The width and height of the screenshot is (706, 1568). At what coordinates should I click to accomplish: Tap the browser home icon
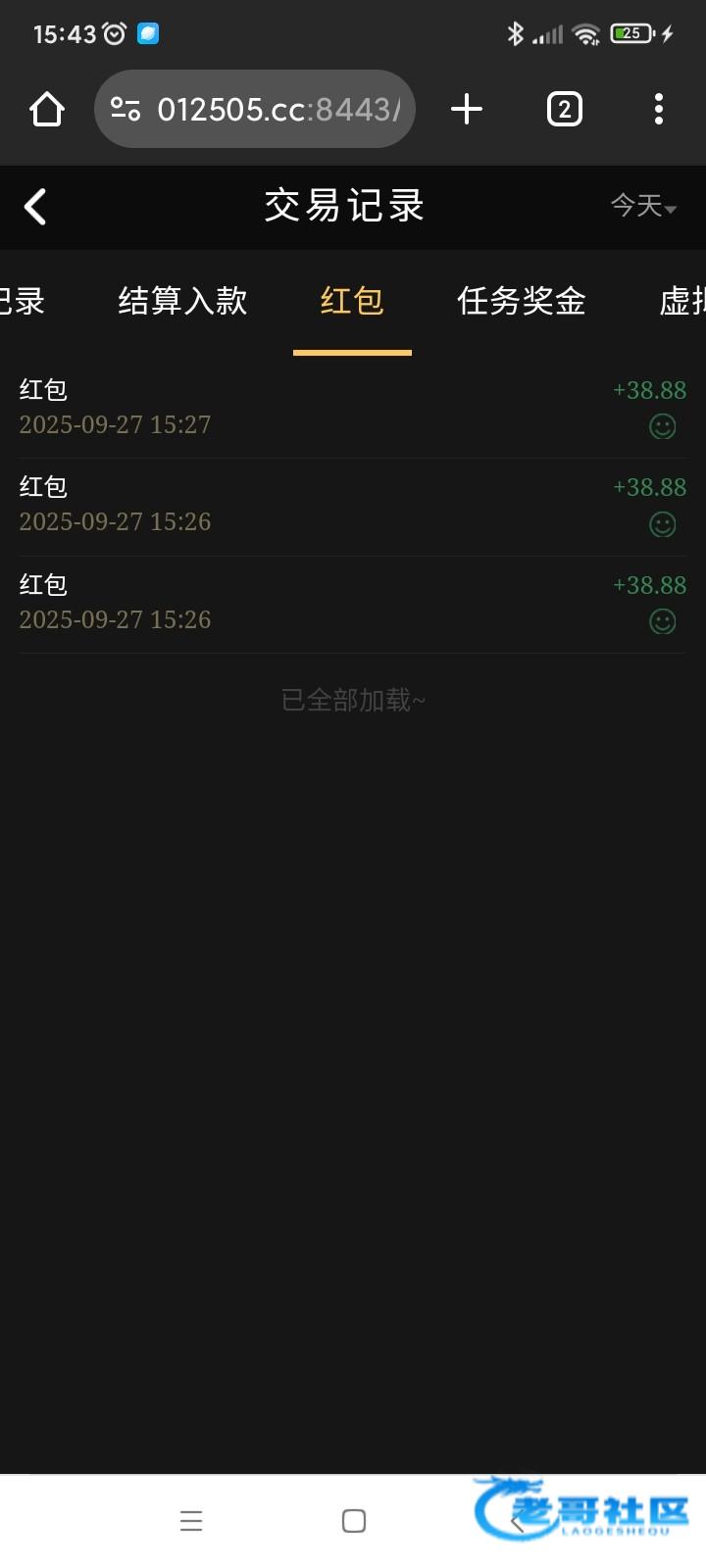(46, 109)
